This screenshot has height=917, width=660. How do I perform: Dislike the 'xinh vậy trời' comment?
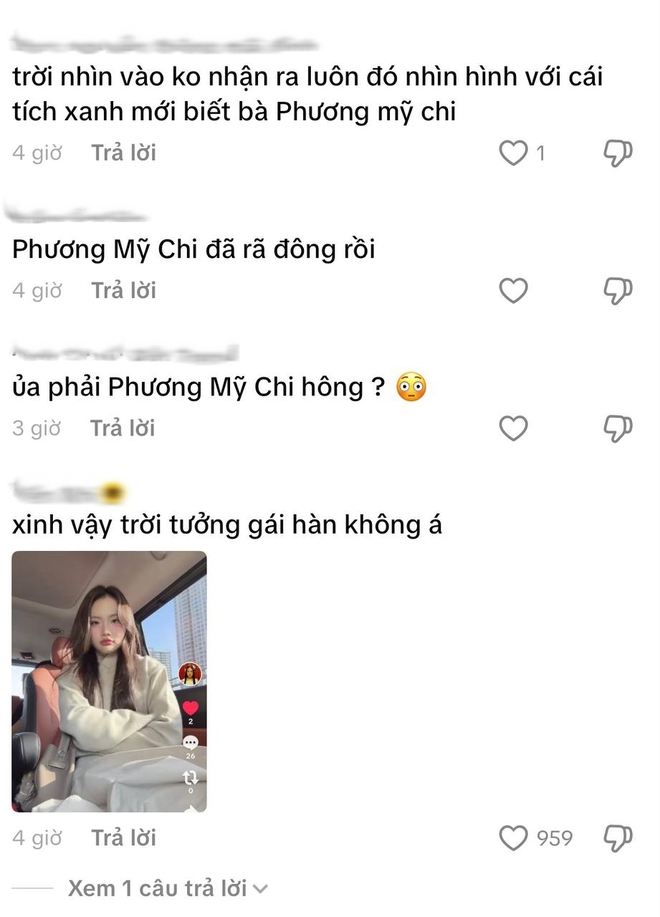pos(619,838)
